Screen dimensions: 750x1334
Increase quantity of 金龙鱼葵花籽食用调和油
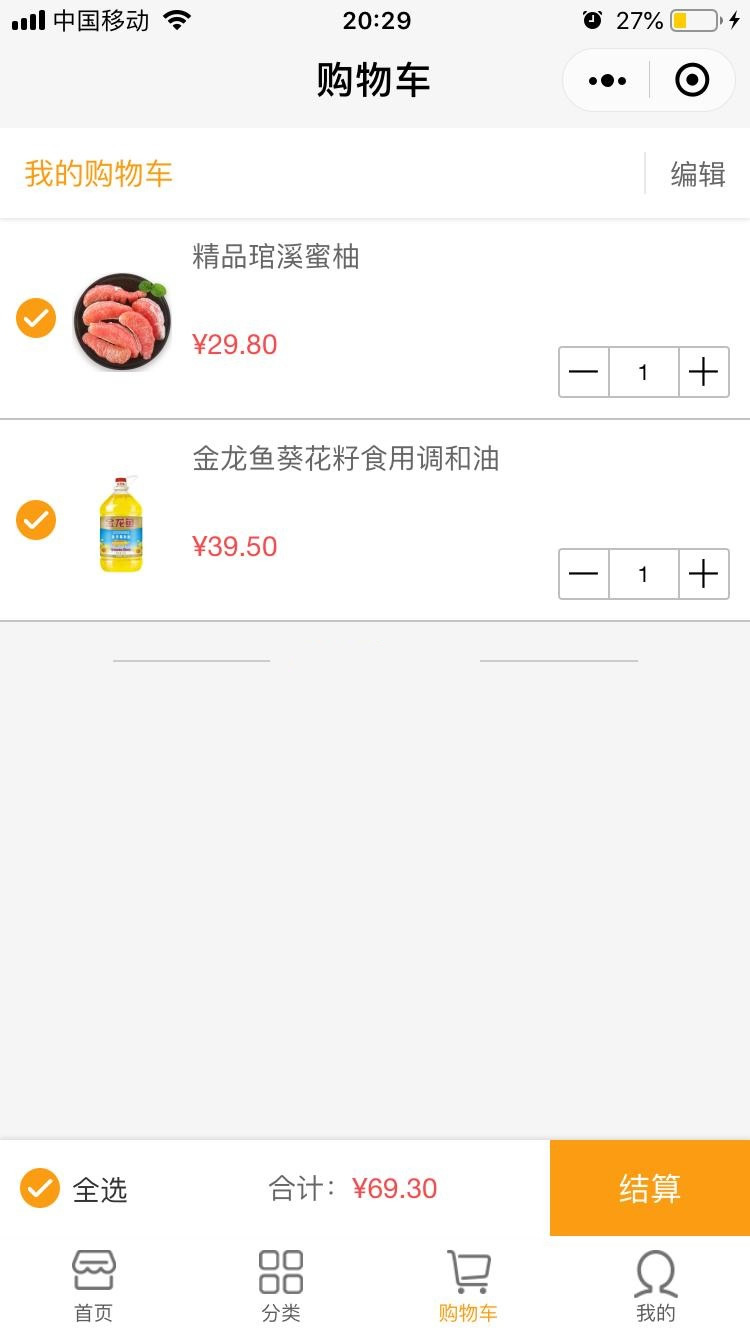click(704, 574)
